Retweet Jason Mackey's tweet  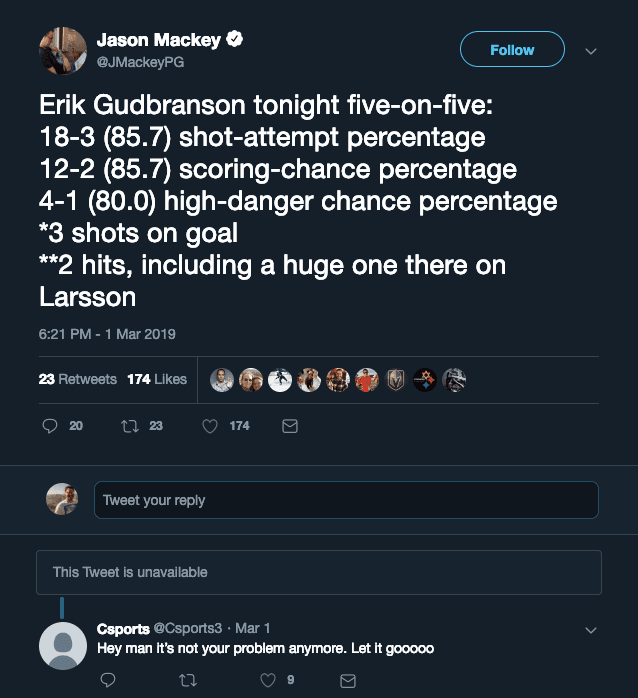(129, 426)
